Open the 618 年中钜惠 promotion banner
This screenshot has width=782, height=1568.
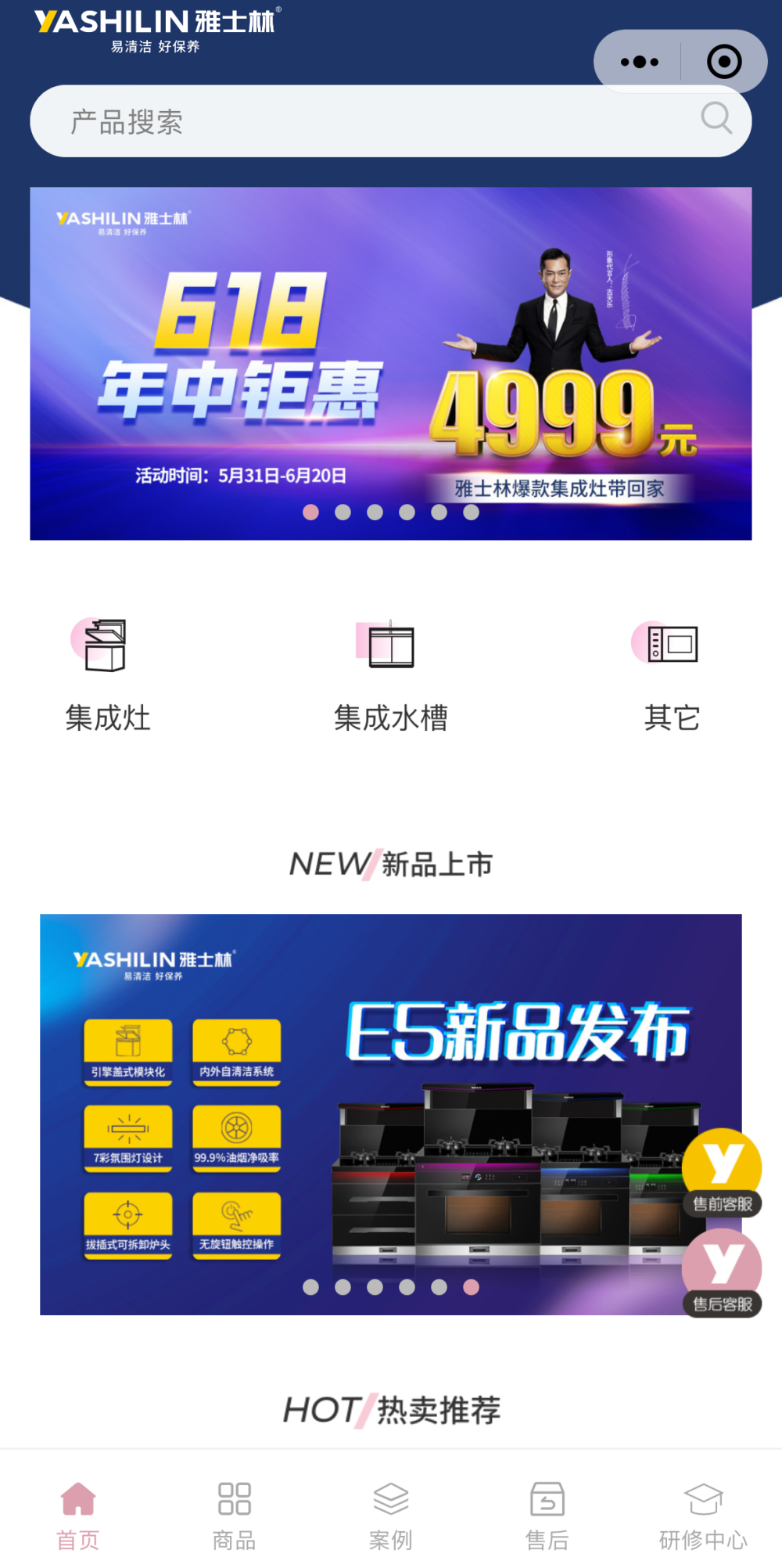pos(391,363)
